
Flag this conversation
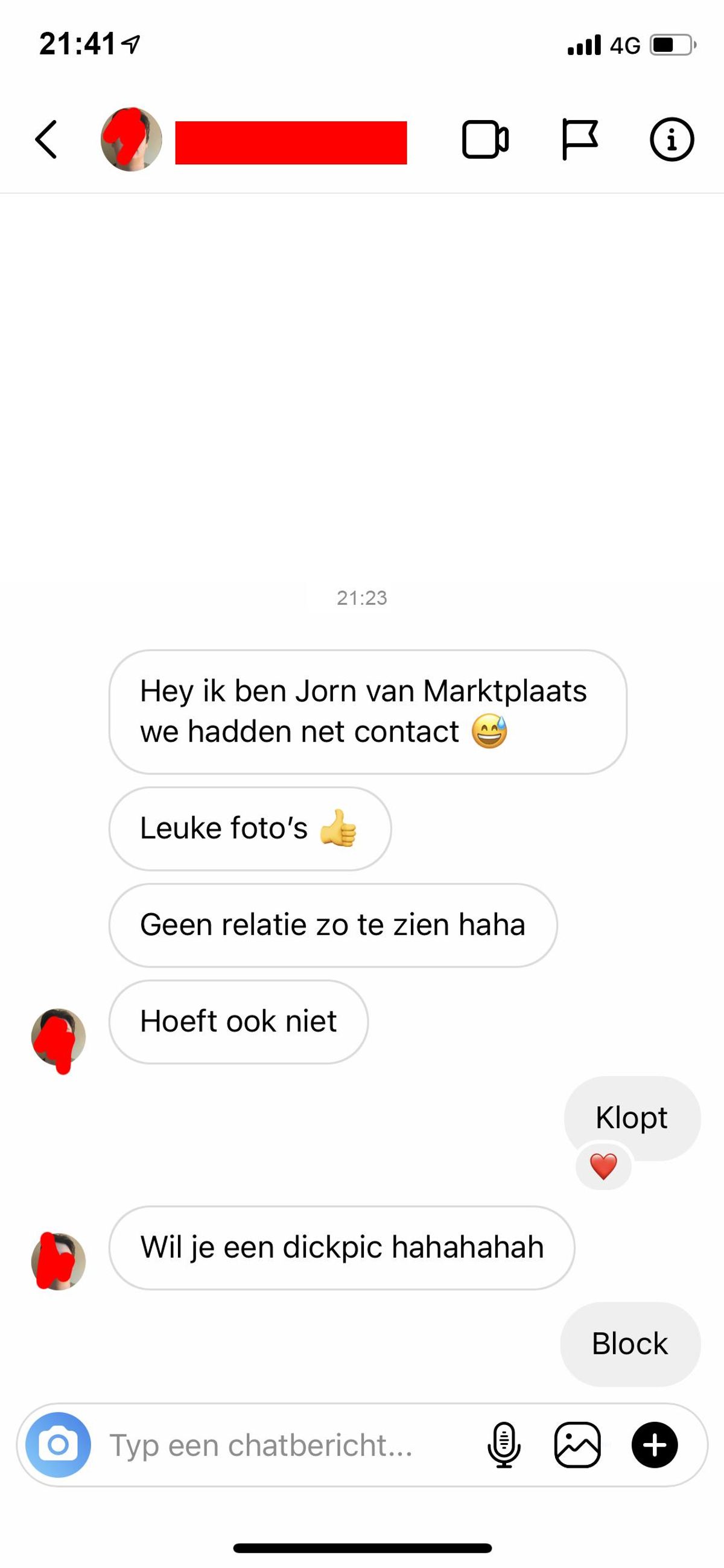point(579,139)
